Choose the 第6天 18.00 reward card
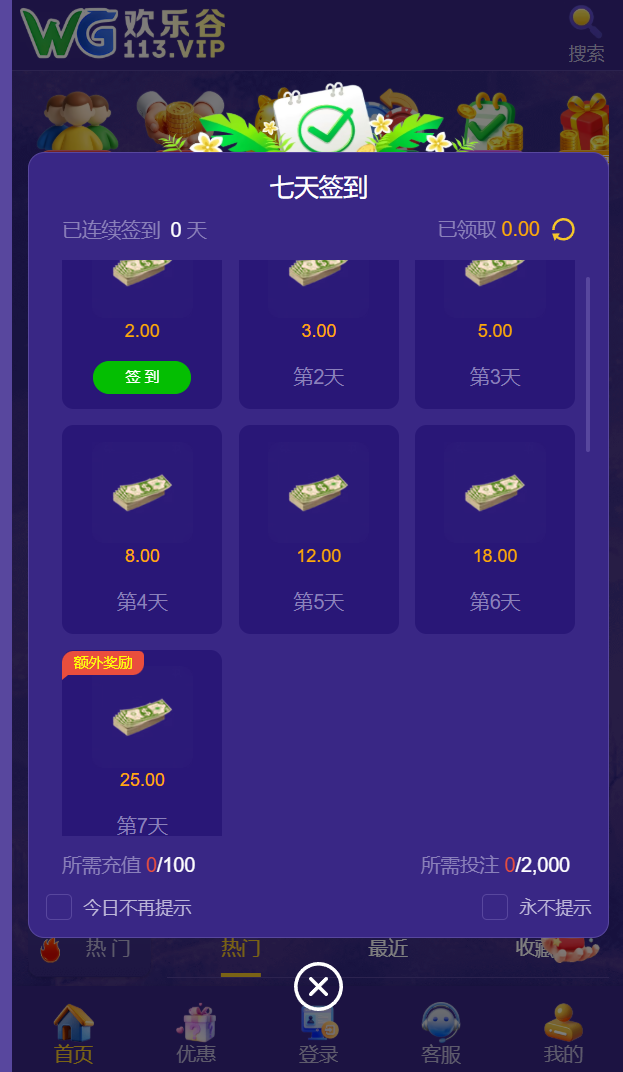 (x=495, y=529)
